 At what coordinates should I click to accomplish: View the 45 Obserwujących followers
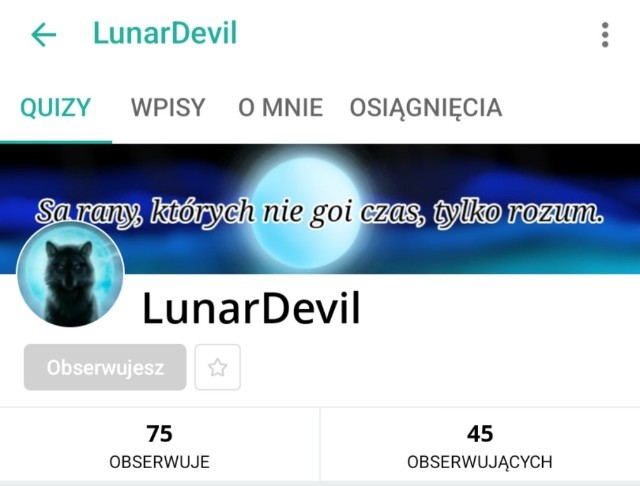tap(480, 446)
